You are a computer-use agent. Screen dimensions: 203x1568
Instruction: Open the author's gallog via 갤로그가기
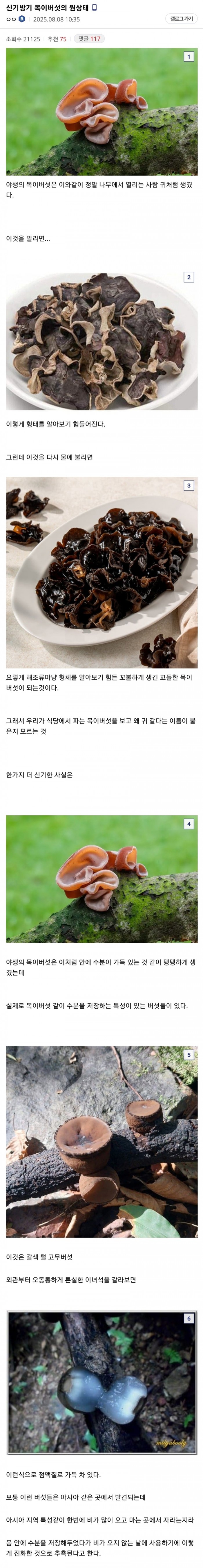[181, 19]
